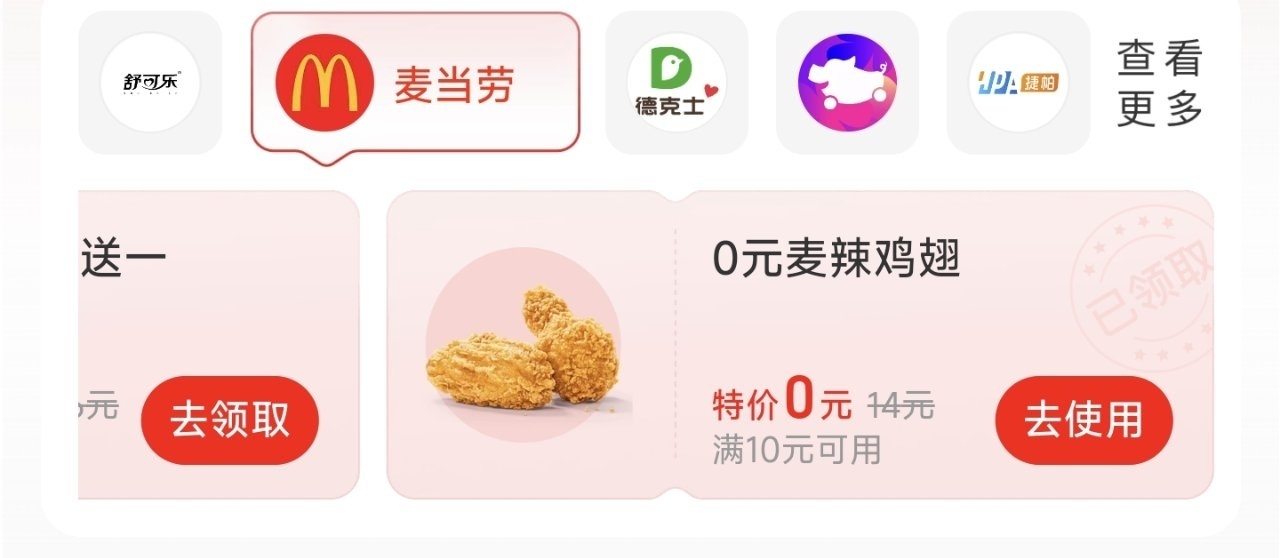Select the 麦当劳 brand tab
This screenshot has height=558, width=1280.
[414, 84]
